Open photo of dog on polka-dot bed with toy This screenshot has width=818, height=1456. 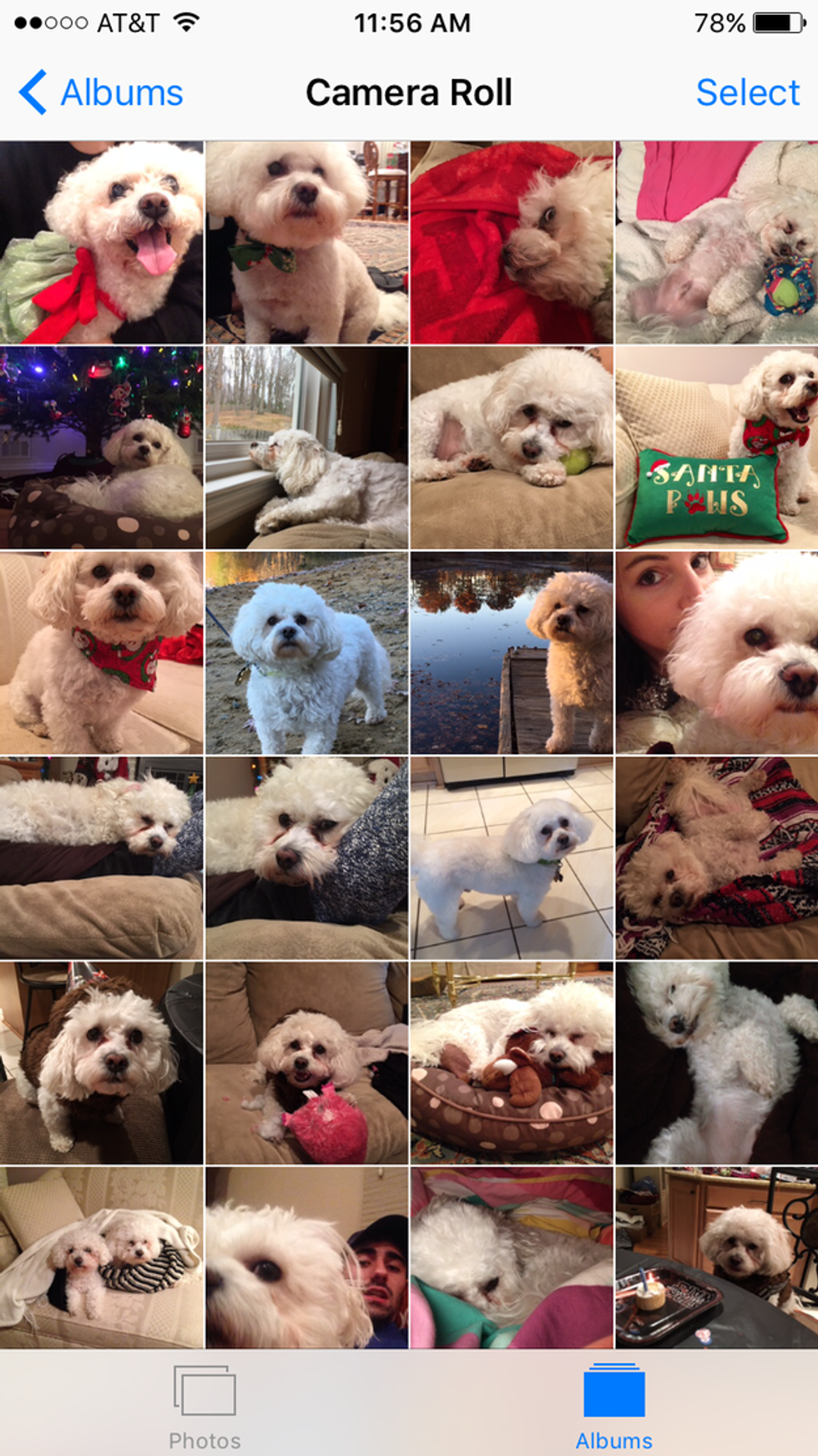pos(512,1063)
